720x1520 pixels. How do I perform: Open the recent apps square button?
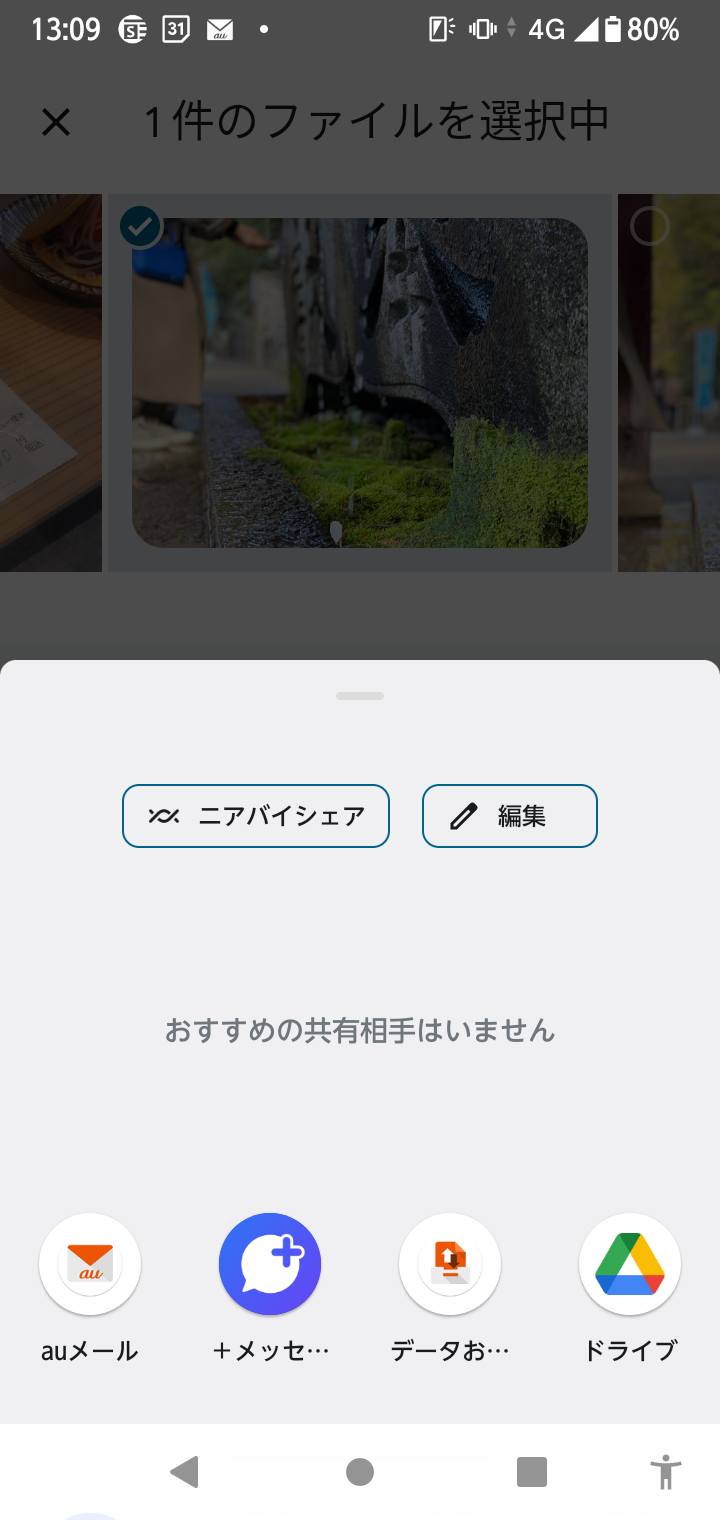pyautogui.click(x=531, y=1472)
